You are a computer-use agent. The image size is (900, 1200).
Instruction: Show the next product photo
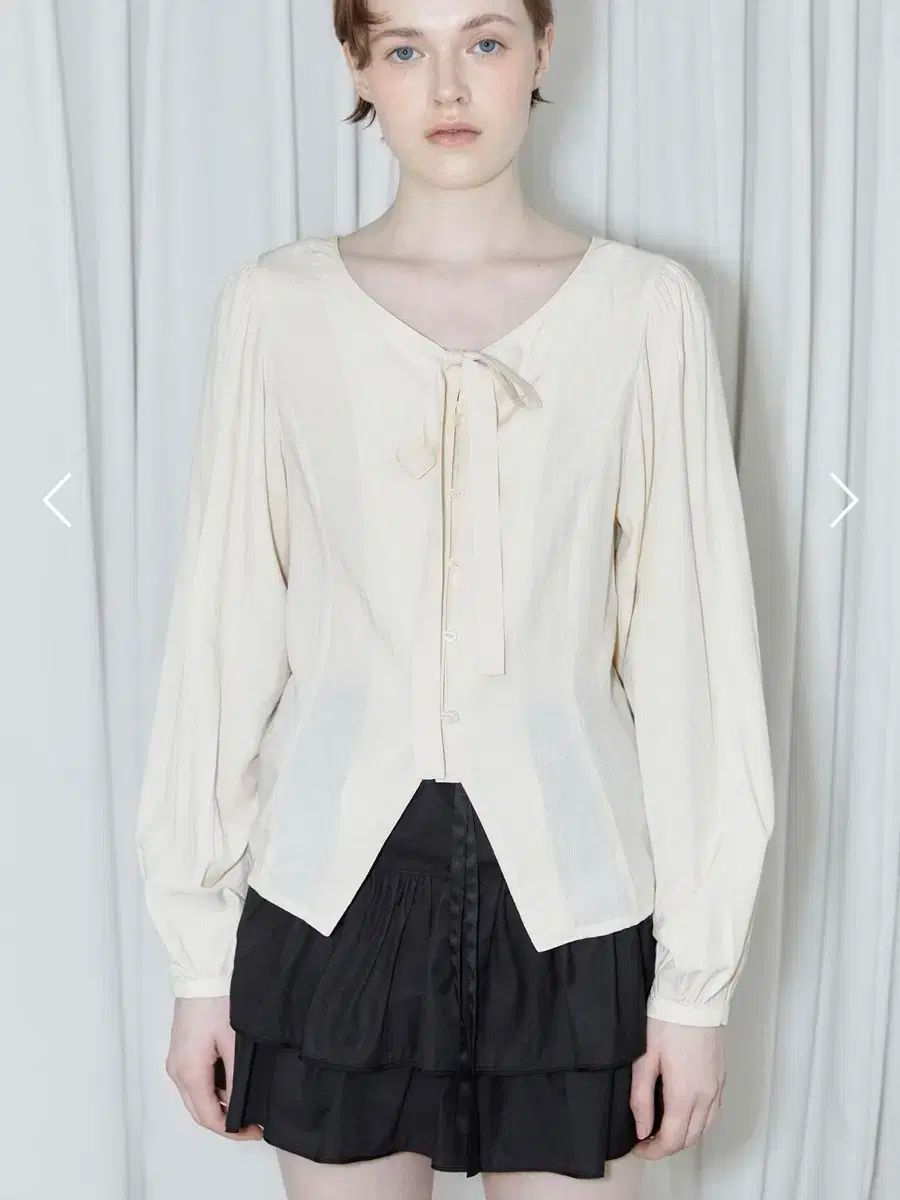(843, 500)
